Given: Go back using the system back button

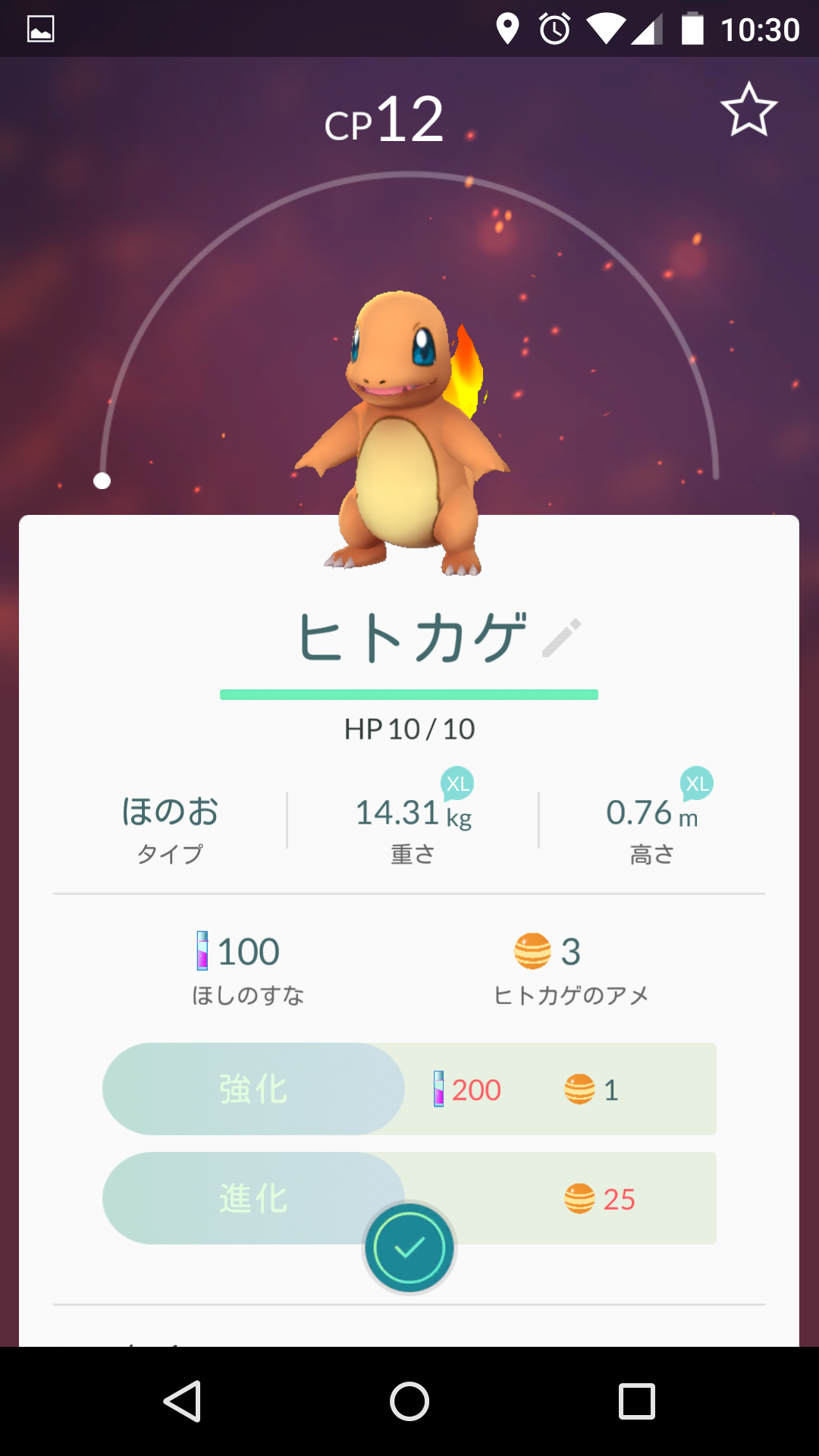Looking at the screenshot, I should tap(183, 1401).
